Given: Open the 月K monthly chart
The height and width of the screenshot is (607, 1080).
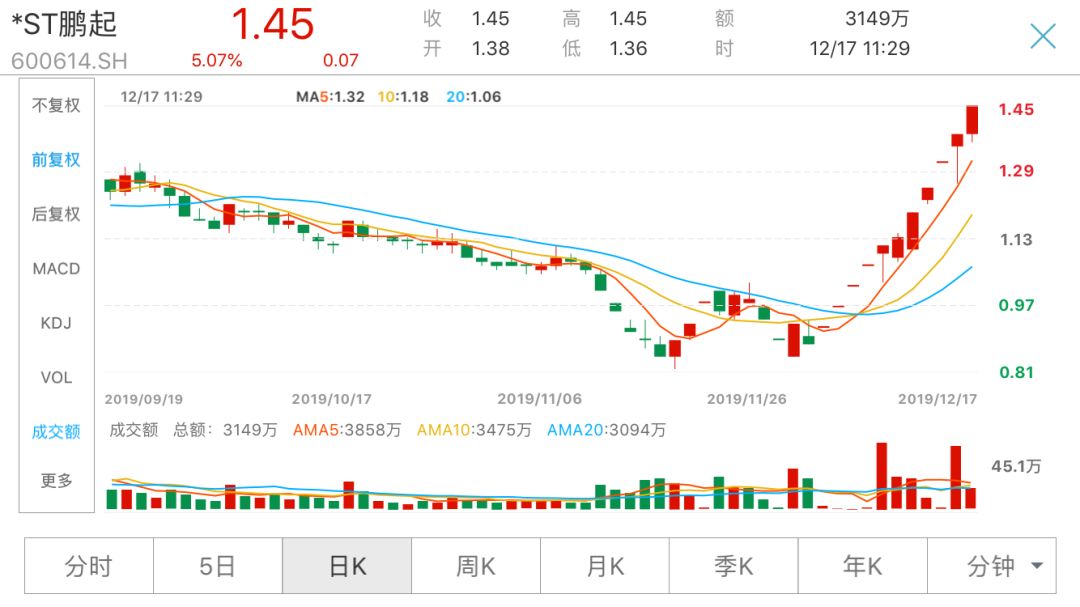Looking at the screenshot, I should 605,567.
